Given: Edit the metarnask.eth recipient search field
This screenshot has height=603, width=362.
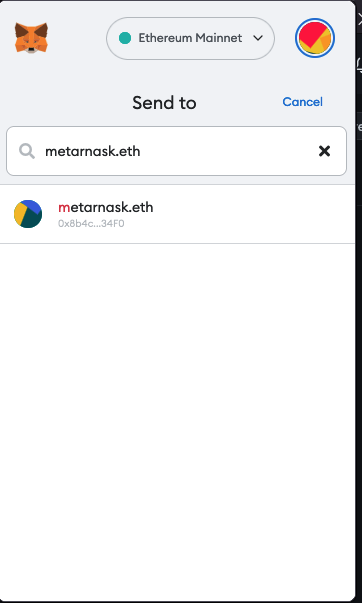Looking at the screenshot, I should [176, 151].
